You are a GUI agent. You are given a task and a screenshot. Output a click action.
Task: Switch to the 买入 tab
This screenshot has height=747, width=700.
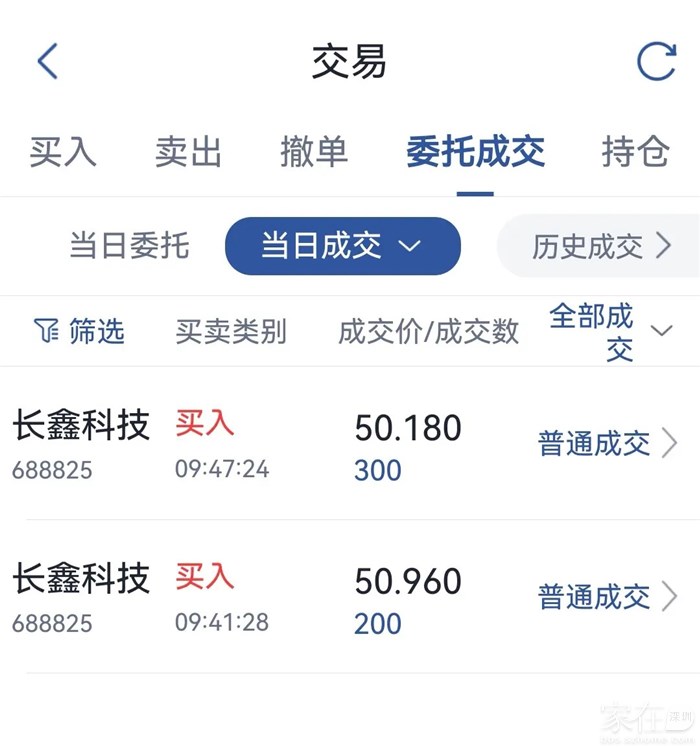click(x=63, y=151)
